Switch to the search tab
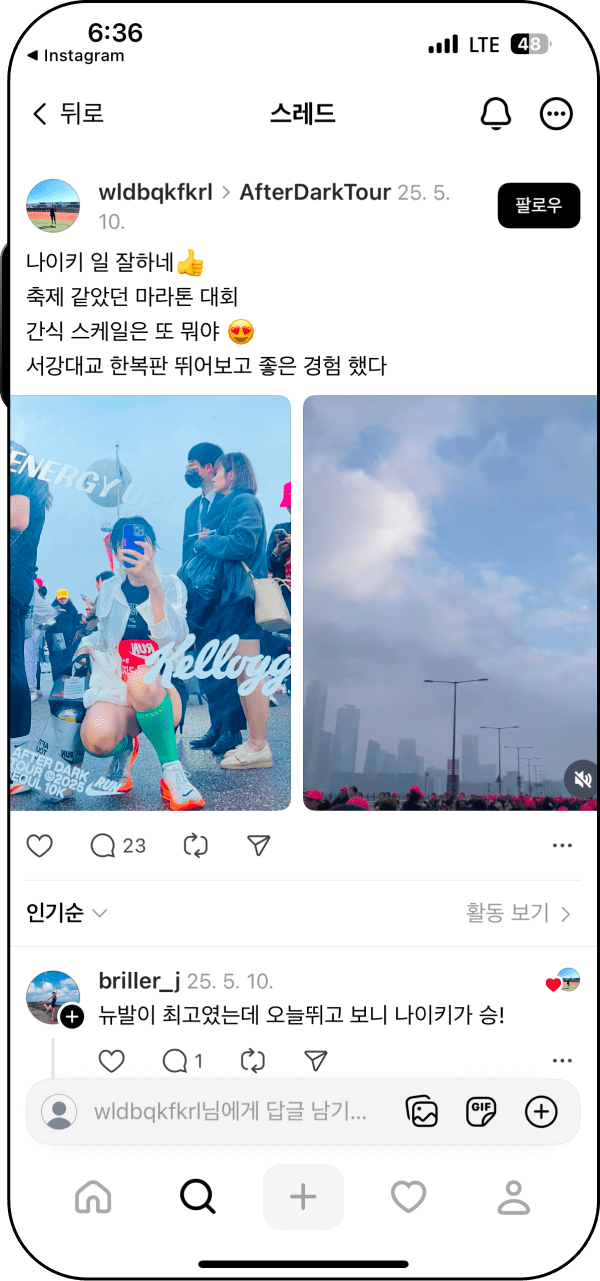The width and height of the screenshot is (600, 1281). [198, 1196]
